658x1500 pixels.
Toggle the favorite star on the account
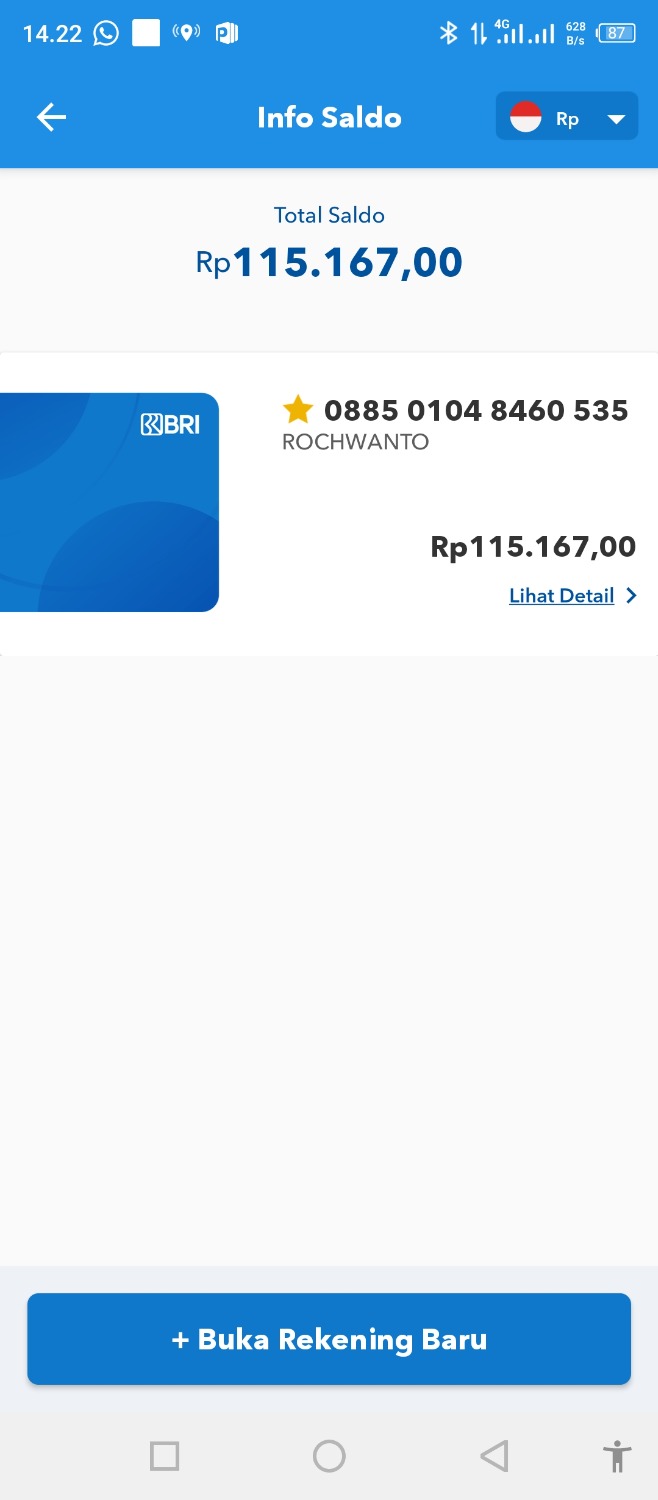pos(298,410)
